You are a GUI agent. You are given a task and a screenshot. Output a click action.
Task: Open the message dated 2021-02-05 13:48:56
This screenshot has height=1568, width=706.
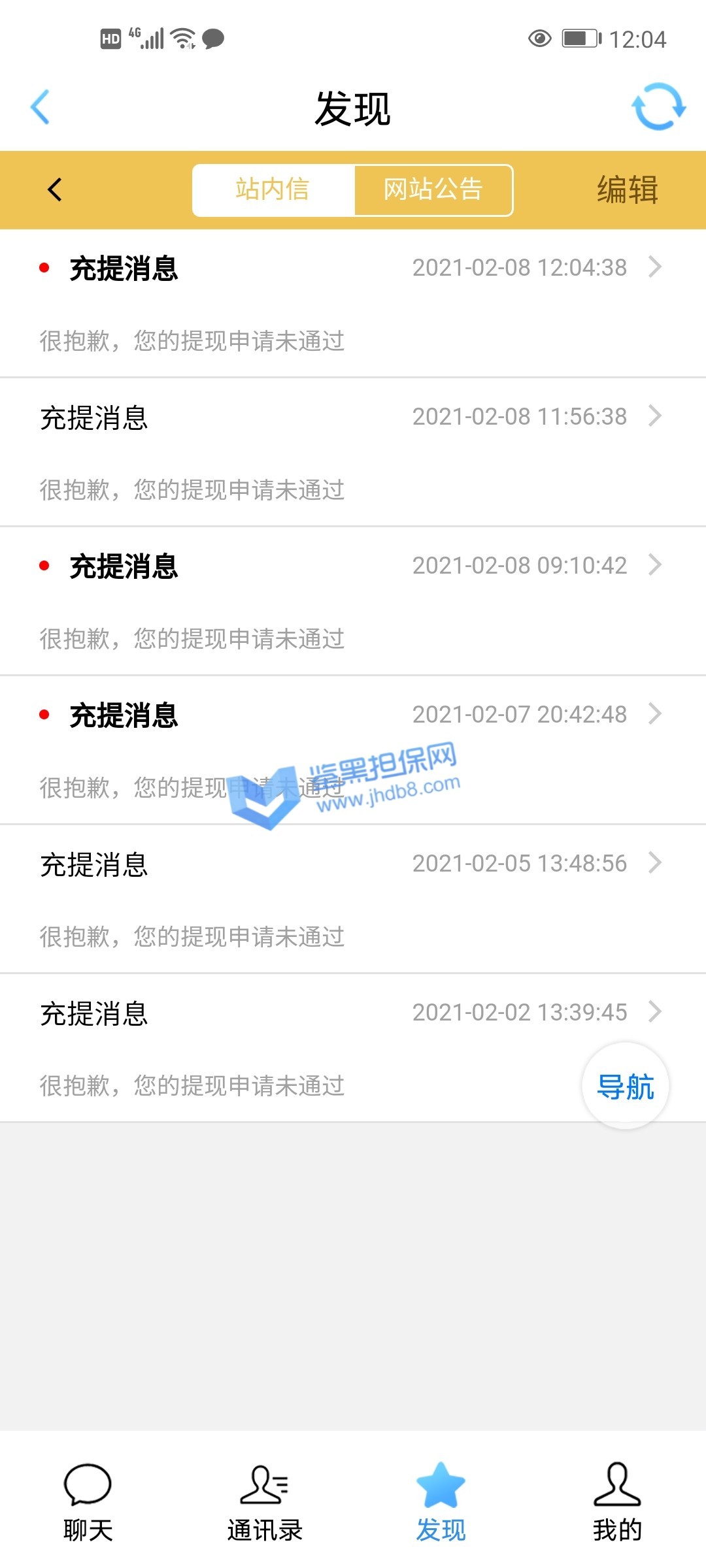pos(353,899)
